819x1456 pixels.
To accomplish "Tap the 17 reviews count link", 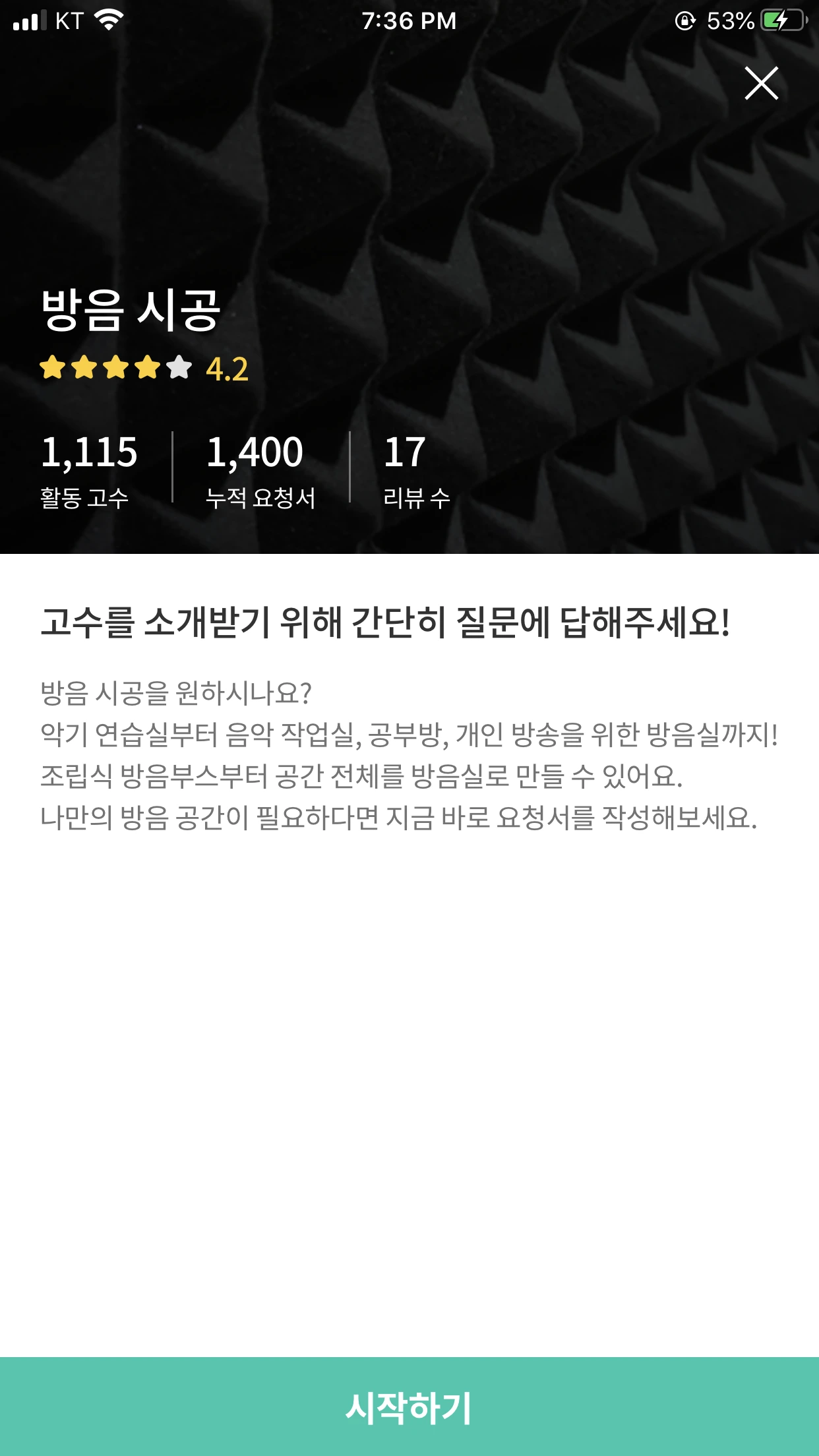I will [405, 452].
